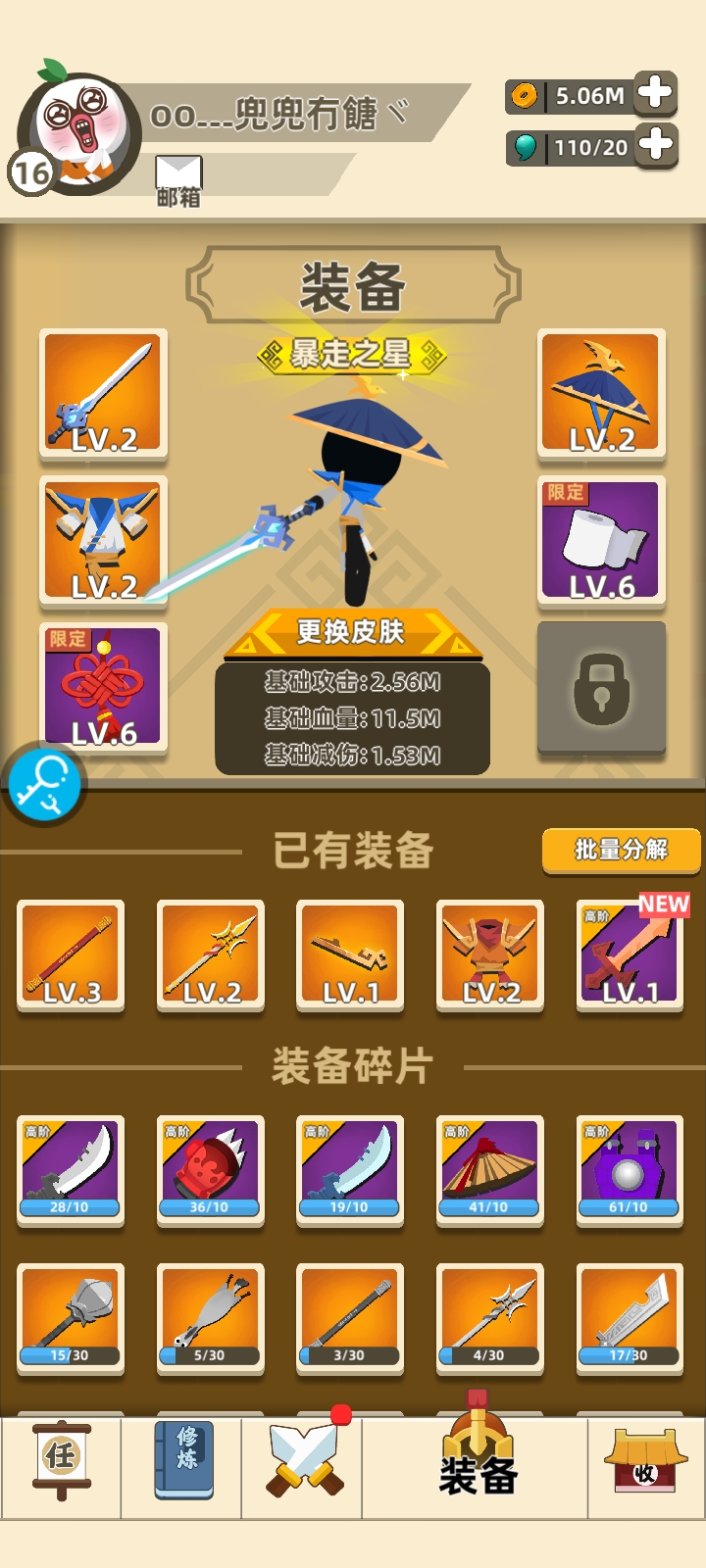Select the owned LV.3 red staff
This screenshot has width=706, height=1568.
pos(71,955)
